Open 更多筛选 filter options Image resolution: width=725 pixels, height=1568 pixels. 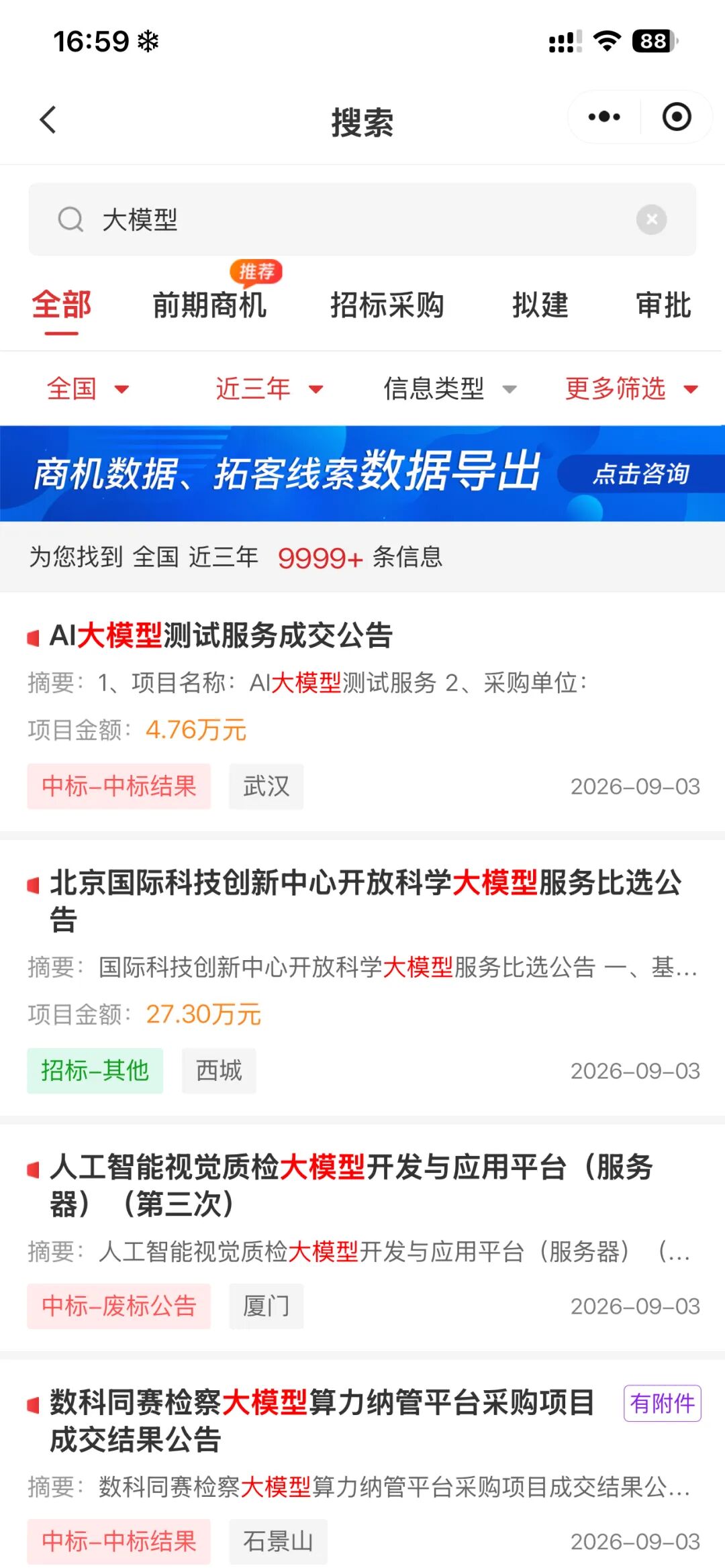click(x=632, y=388)
